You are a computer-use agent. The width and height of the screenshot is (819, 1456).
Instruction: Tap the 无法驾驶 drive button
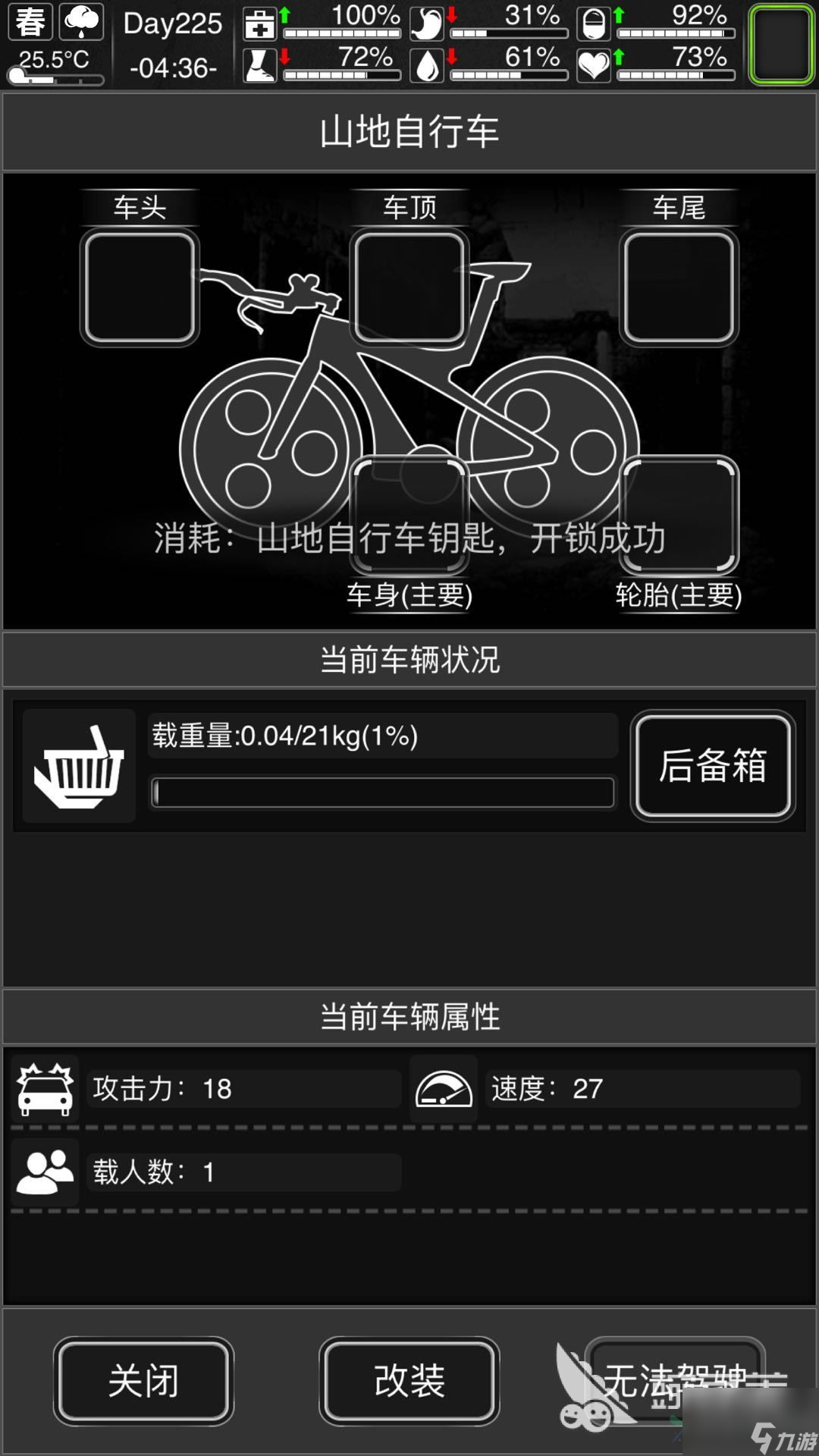(675, 1380)
